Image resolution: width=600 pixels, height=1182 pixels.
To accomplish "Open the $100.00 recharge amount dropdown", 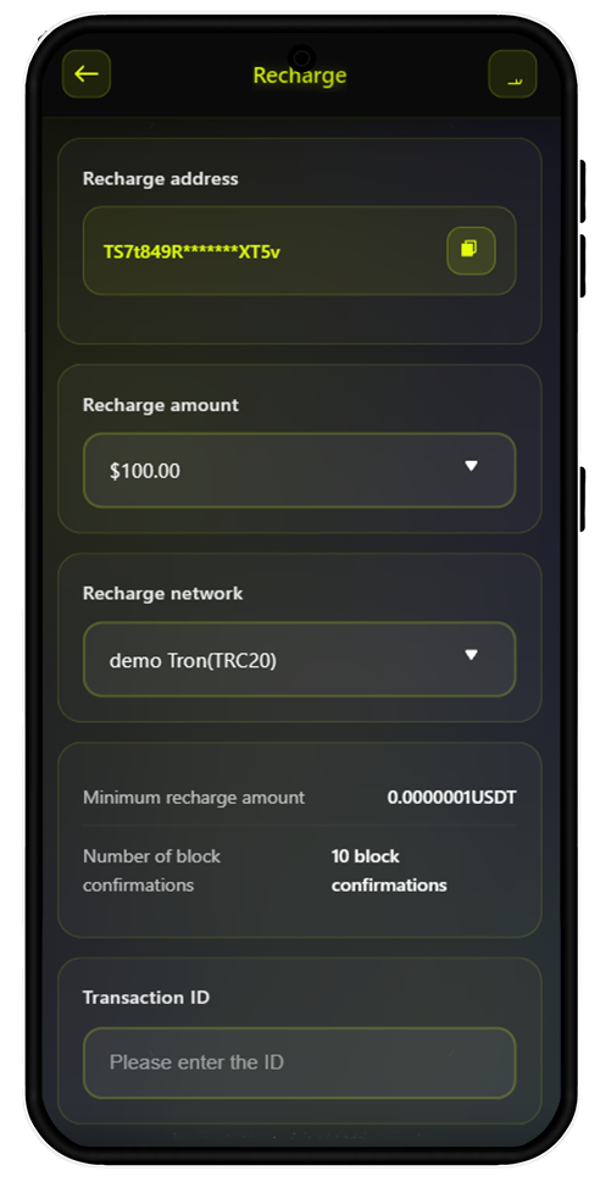I will tap(299, 469).
